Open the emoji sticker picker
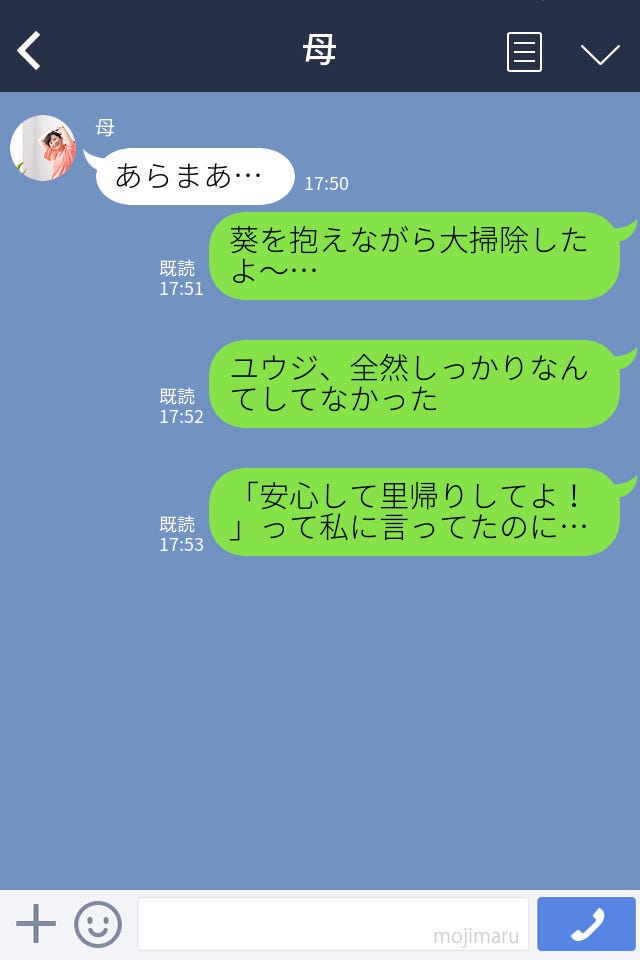The image size is (640, 960). tap(98, 924)
